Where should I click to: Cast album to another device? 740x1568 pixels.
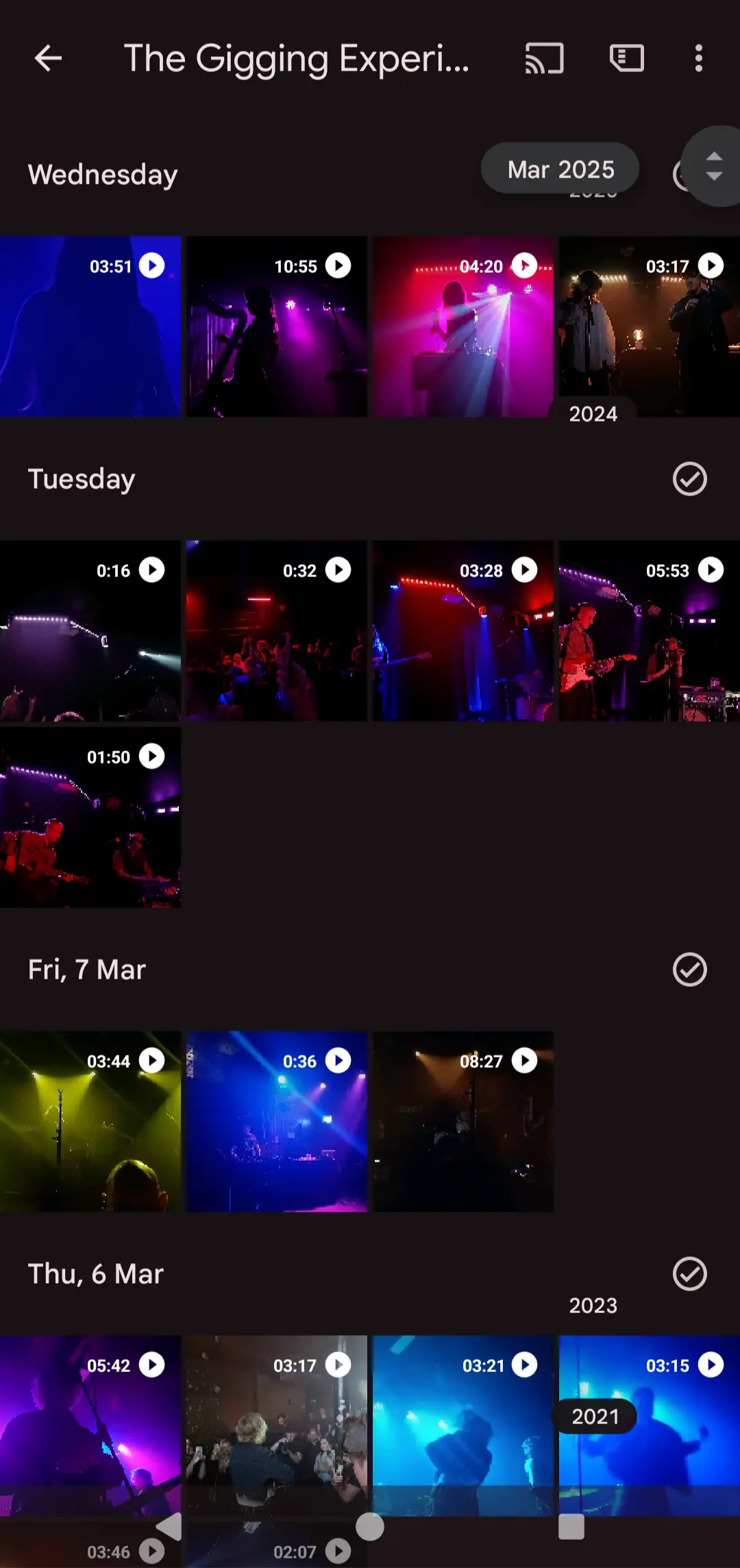pos(544,58)
